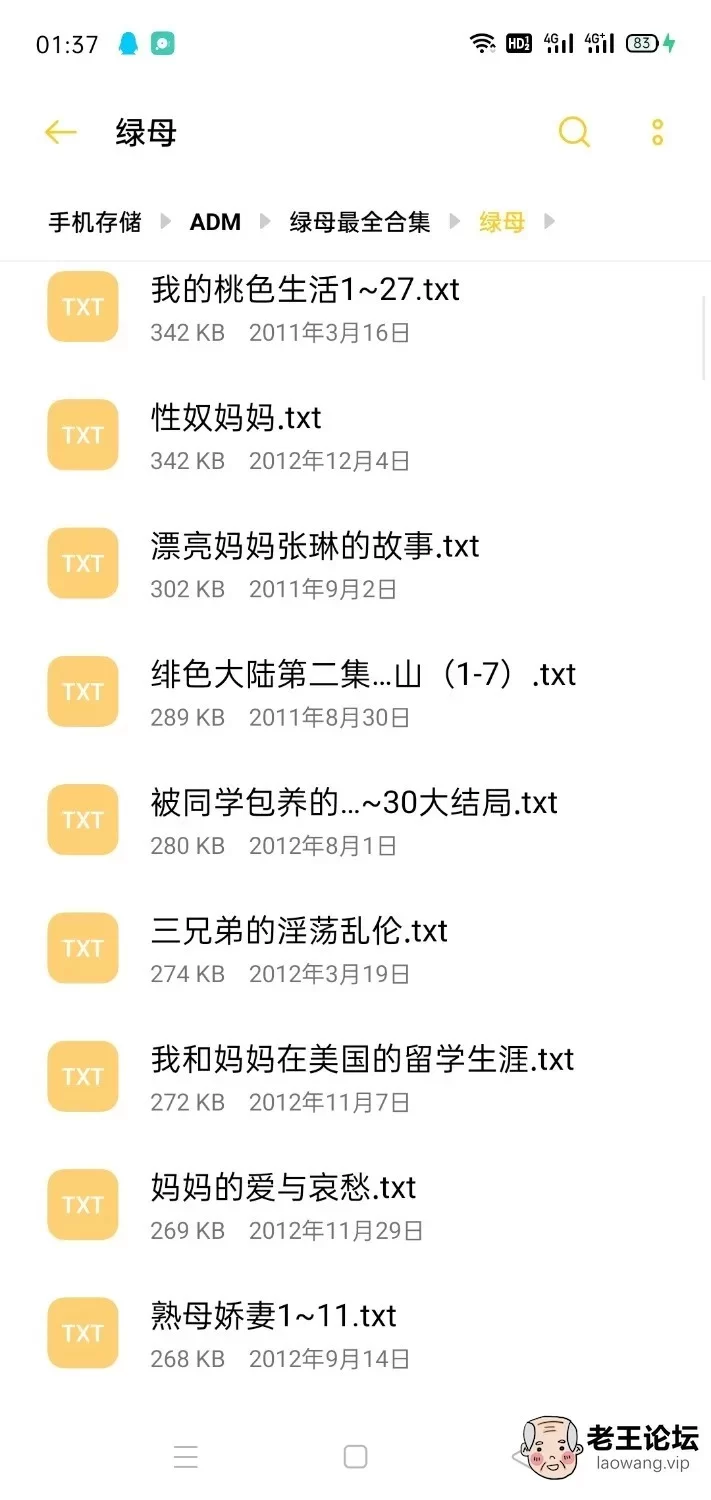The width and height of the screenshot is (711, 1500).
Task: View 我和妈妈在美国的留学生涯.txt
Action: coord(362,1060)
